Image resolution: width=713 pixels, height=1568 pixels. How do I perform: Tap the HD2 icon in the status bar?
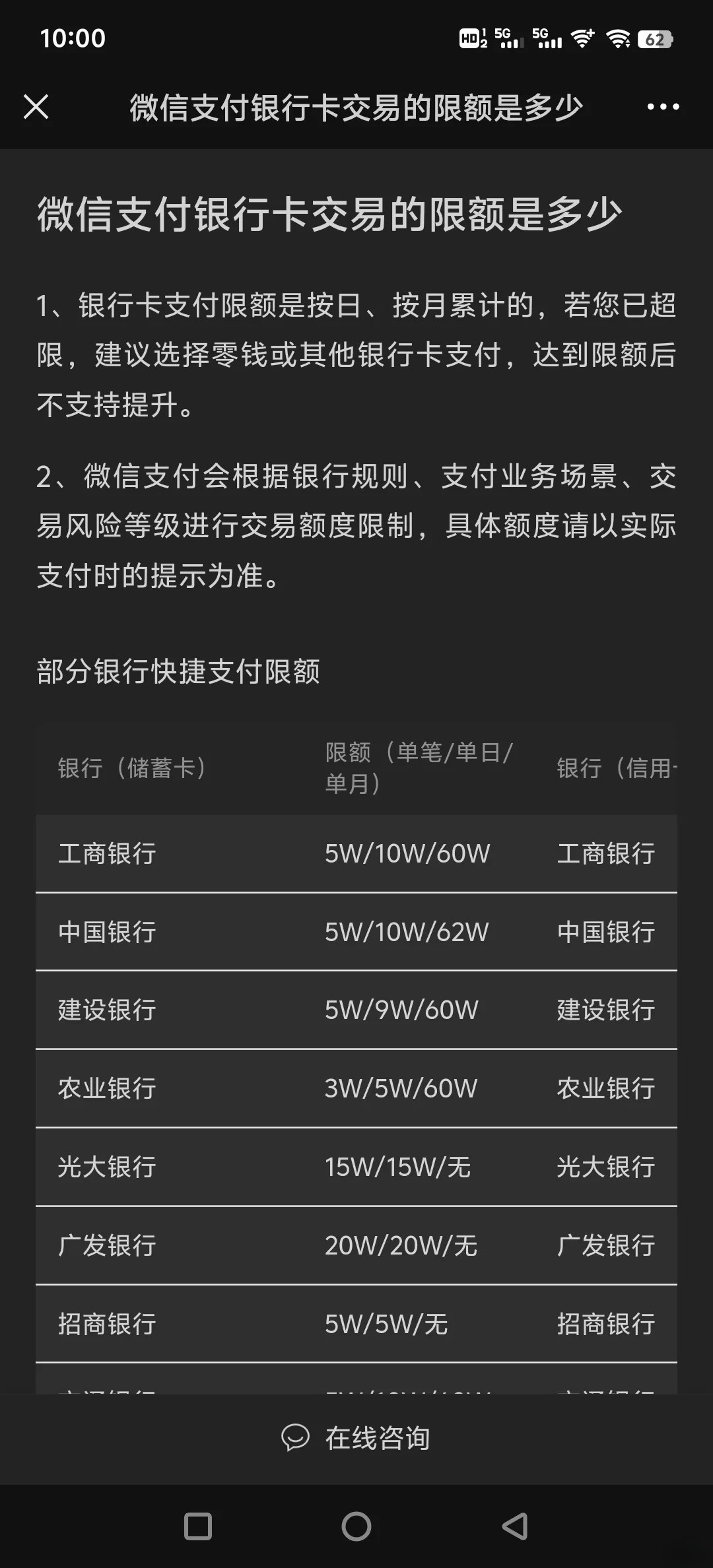point(473,38)
